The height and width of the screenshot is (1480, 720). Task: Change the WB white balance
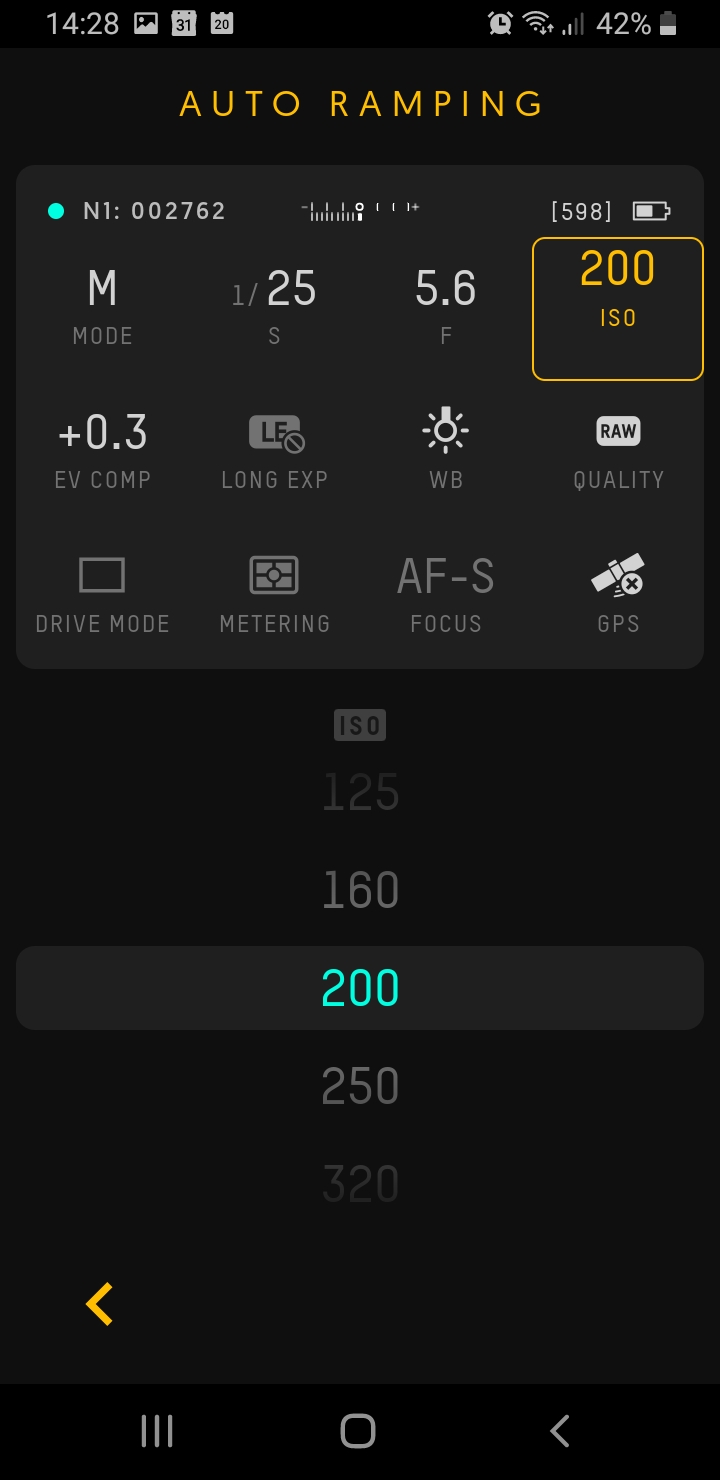(446, 452)
